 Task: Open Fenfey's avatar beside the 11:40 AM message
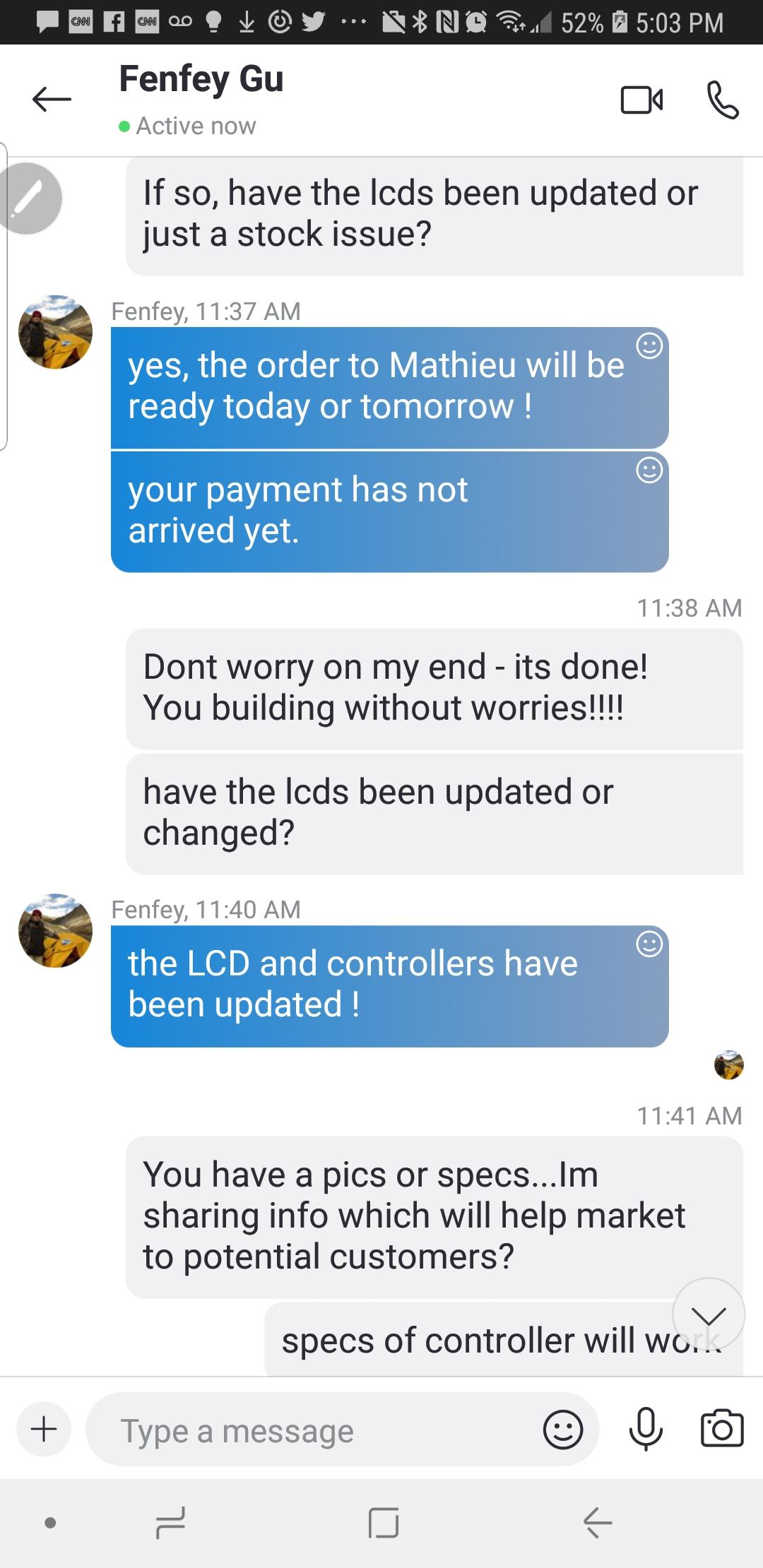55,930
